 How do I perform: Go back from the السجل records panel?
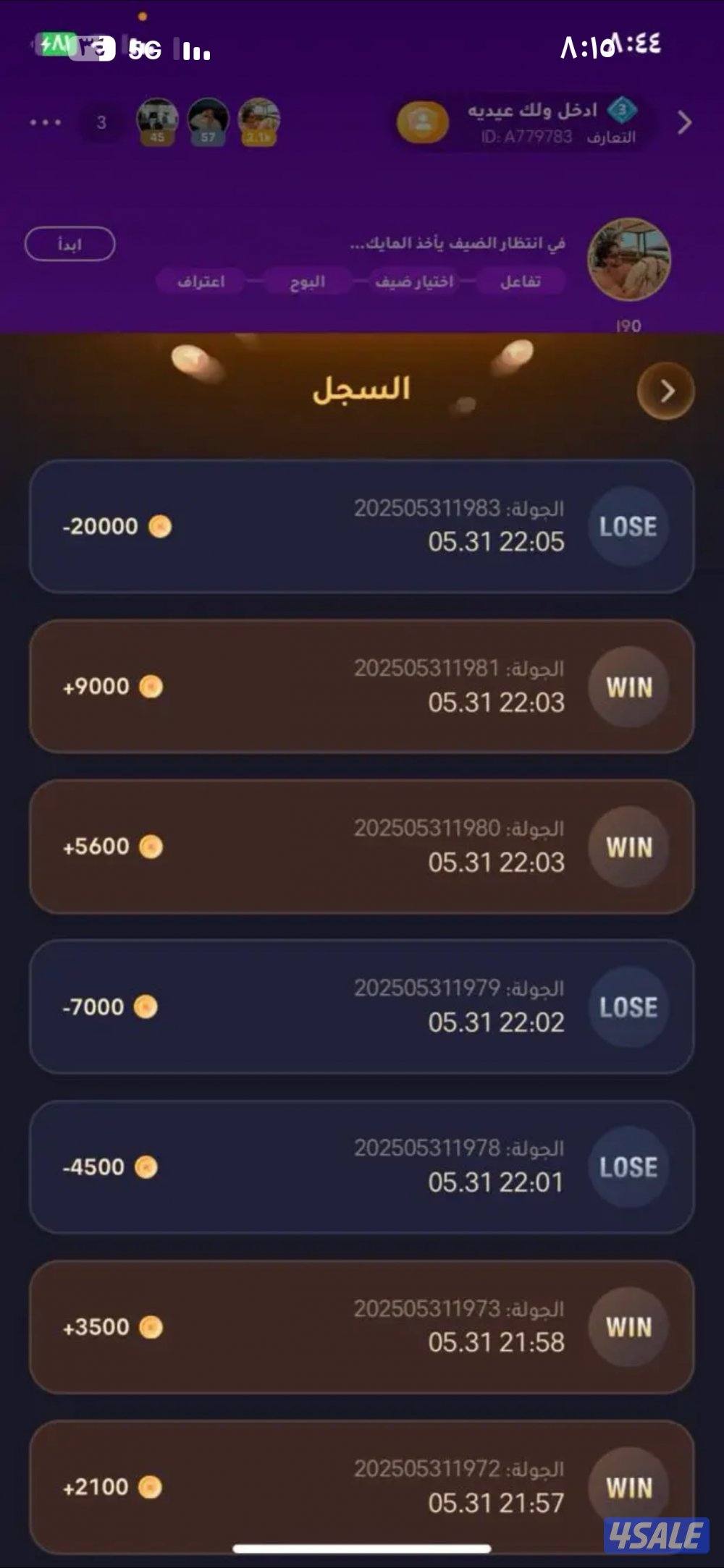pyautogui.click(x=665, y=391)
